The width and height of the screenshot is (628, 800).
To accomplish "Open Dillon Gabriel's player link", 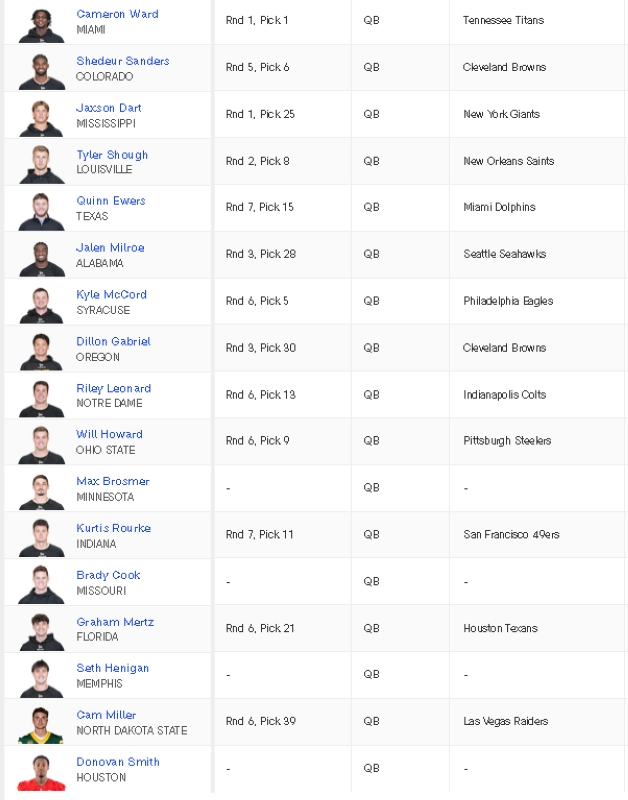I will pos(113,341).
